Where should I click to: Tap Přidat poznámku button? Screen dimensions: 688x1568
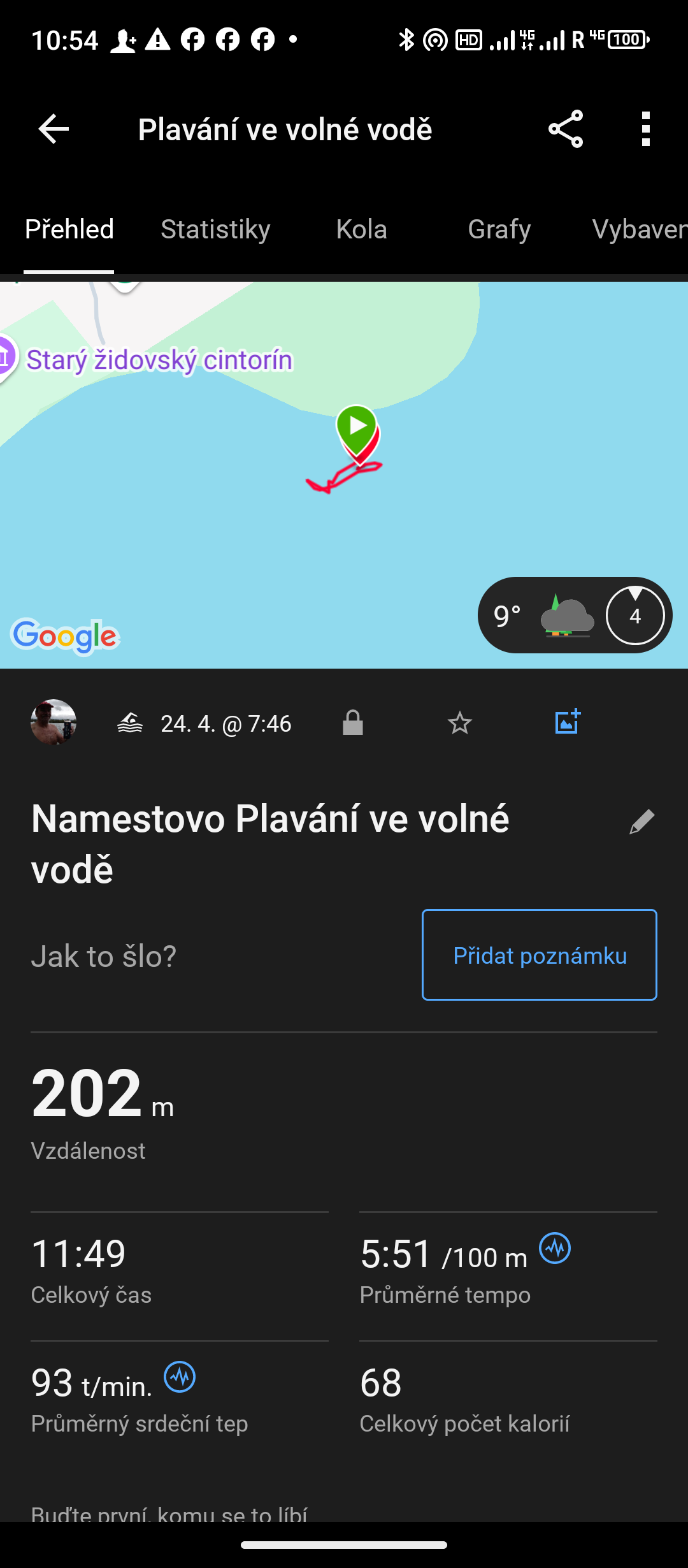click(x=539, y=955)
